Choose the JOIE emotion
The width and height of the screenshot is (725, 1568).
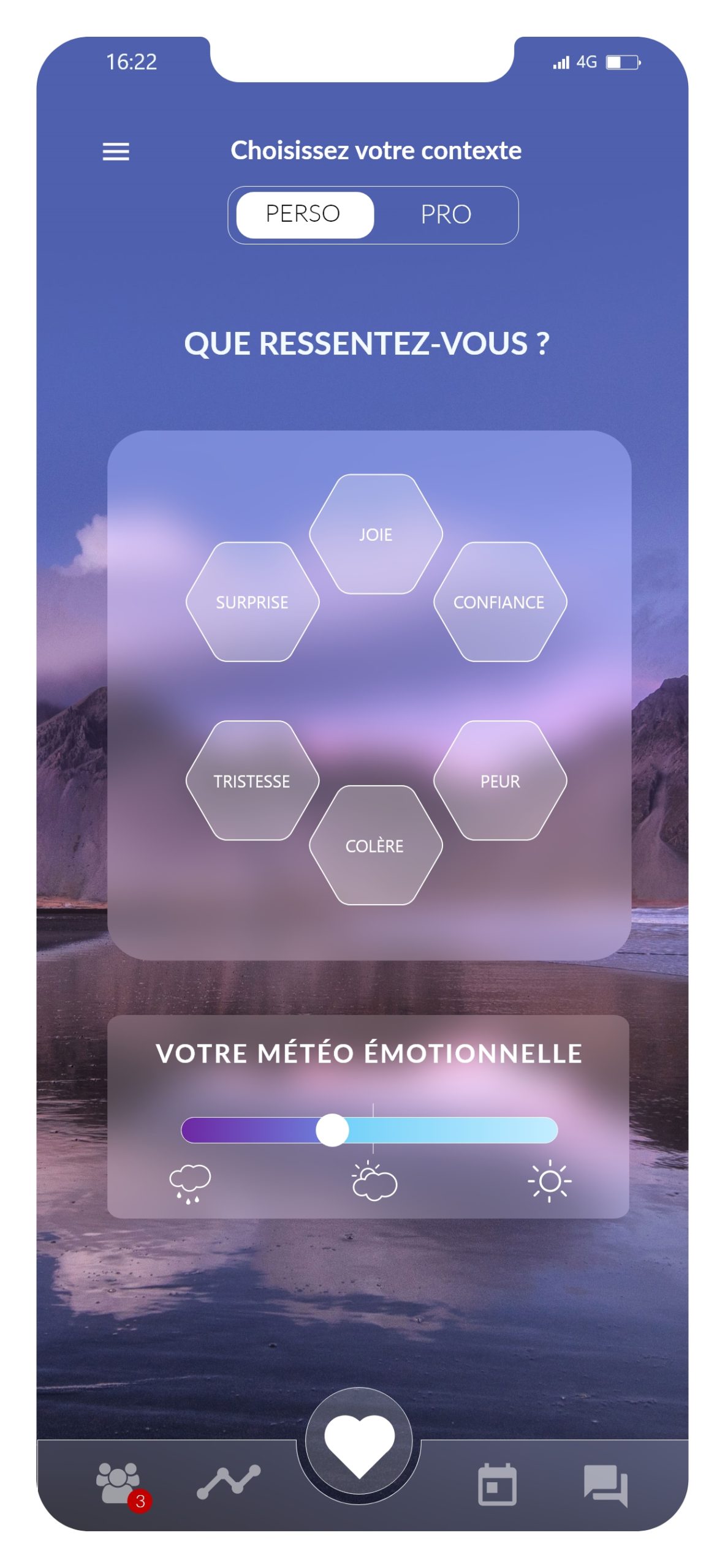tap(376, 534)
